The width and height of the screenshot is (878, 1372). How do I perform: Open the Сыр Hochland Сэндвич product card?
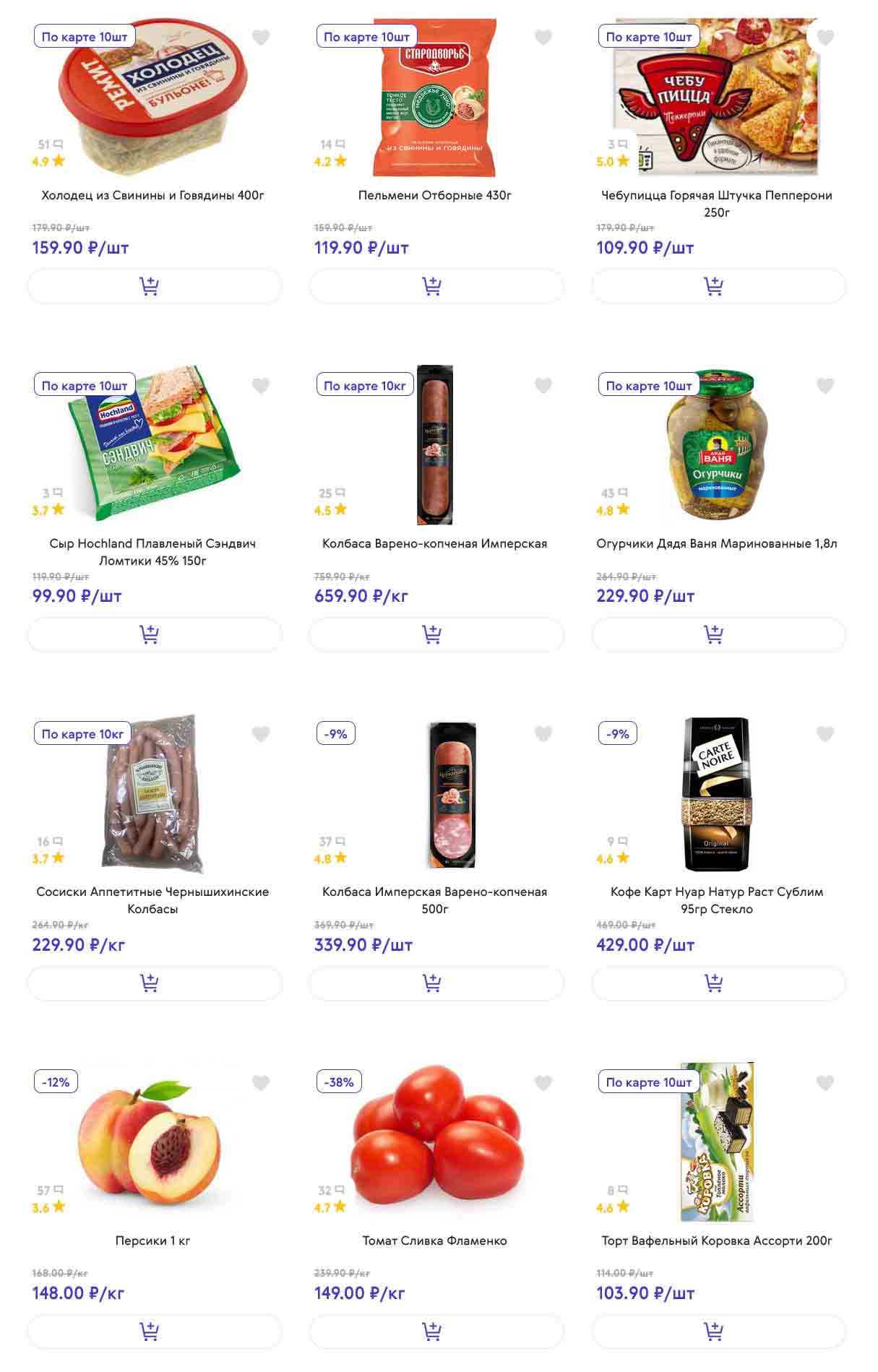coord(152,551)
